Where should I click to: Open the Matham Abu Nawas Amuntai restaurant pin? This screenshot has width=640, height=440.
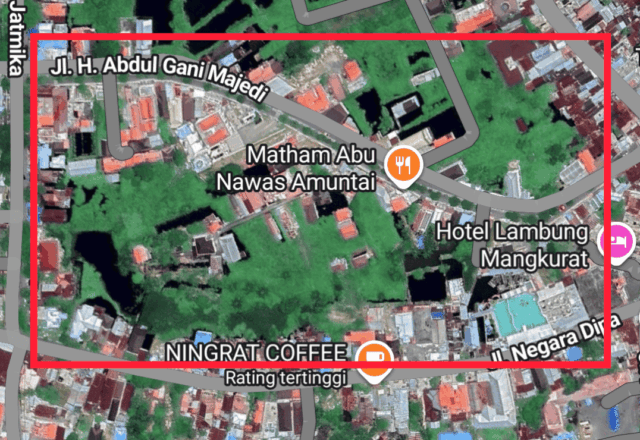[x=404, y=165]
